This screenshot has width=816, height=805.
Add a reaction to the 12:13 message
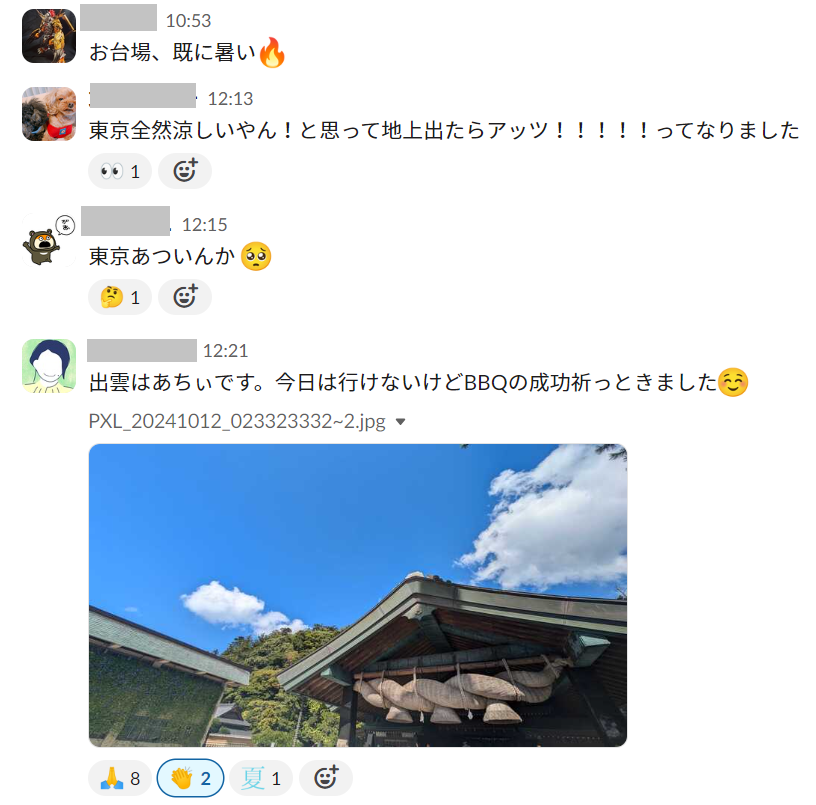tap(185, 171)
